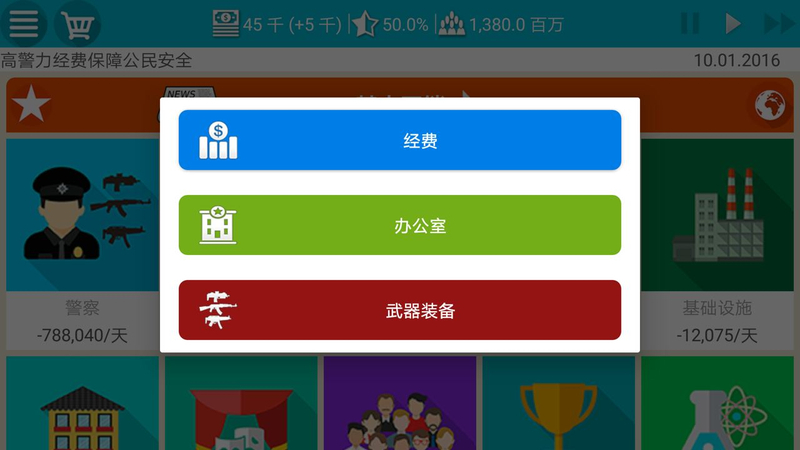
Task: Fast forward game speed
Action: 778,23
